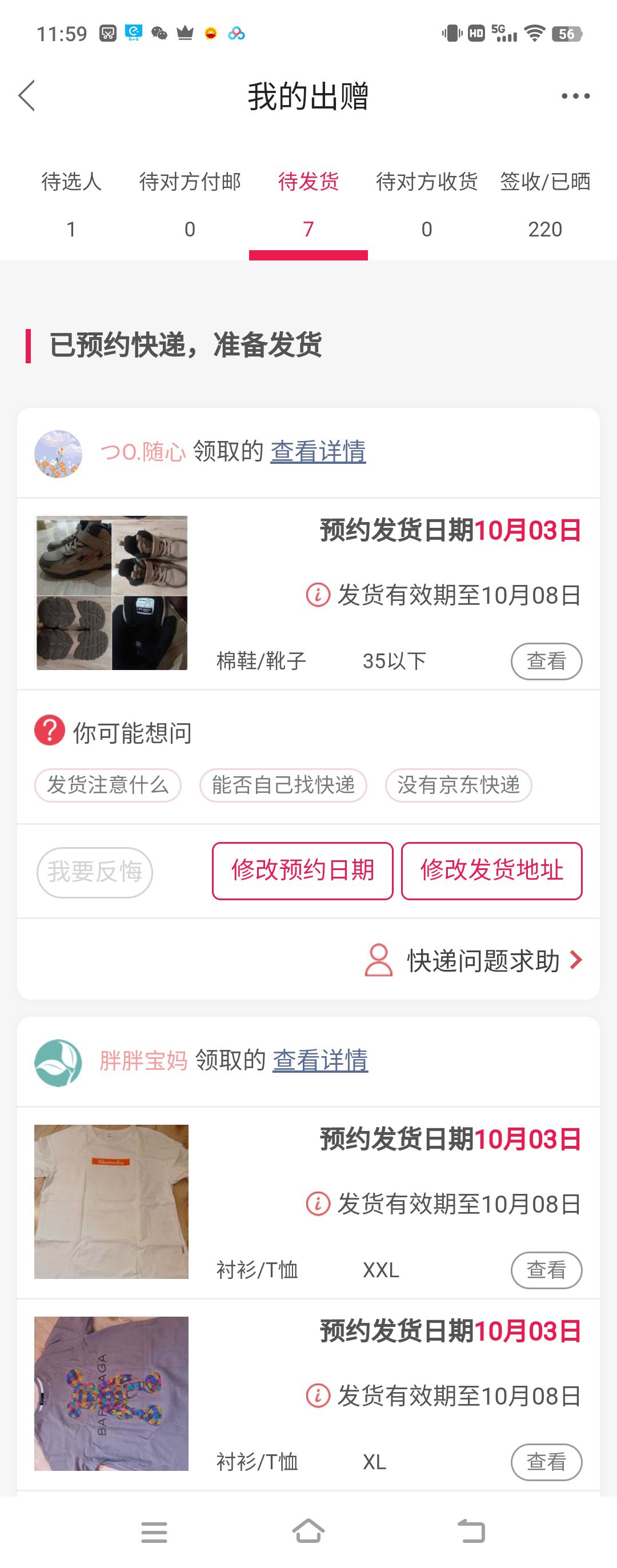
Task: Select the 能否自己找快递 question chip
Action: click(283, 785)
